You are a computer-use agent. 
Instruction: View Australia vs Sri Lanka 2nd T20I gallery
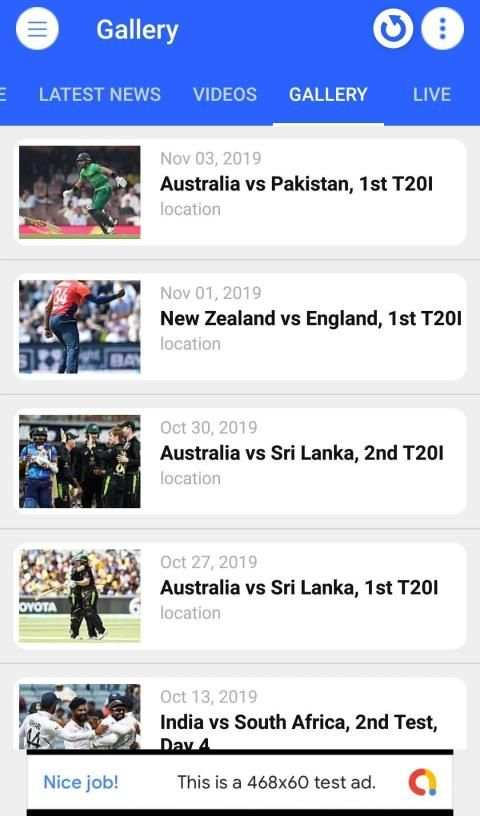pyautogui.click(x=240, y=462)
